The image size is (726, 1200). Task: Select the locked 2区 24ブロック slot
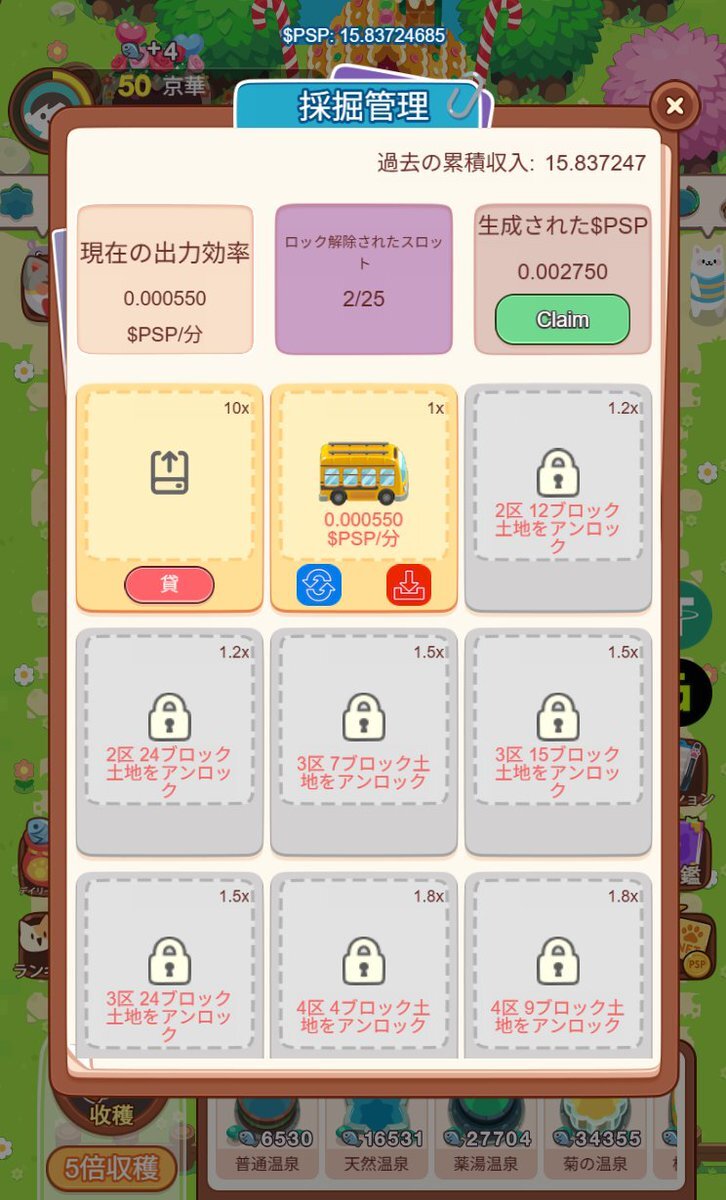click(169, 742)
